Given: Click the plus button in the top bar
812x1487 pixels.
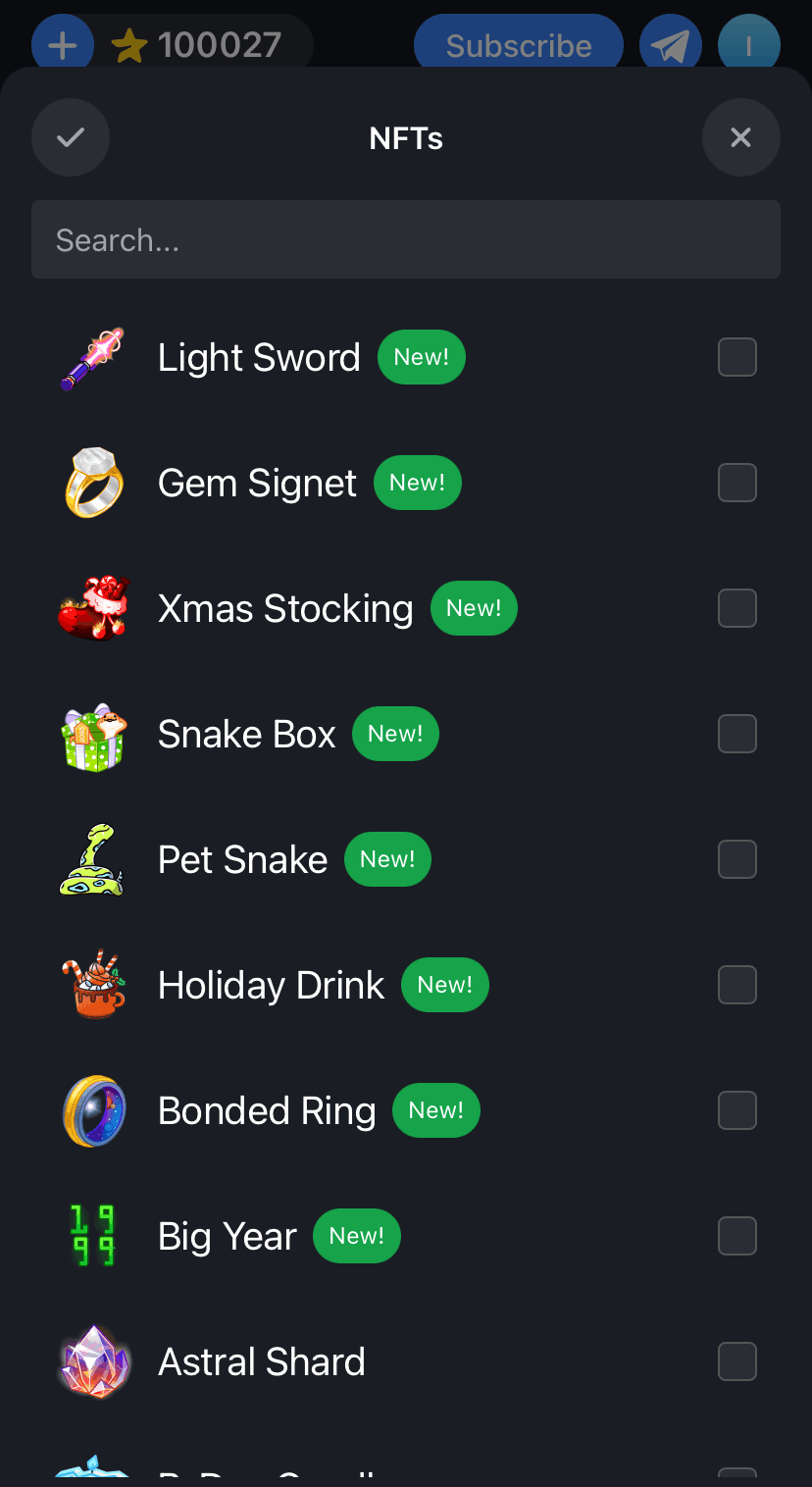Looking at the screenshot, I should [x=62, y=43].
